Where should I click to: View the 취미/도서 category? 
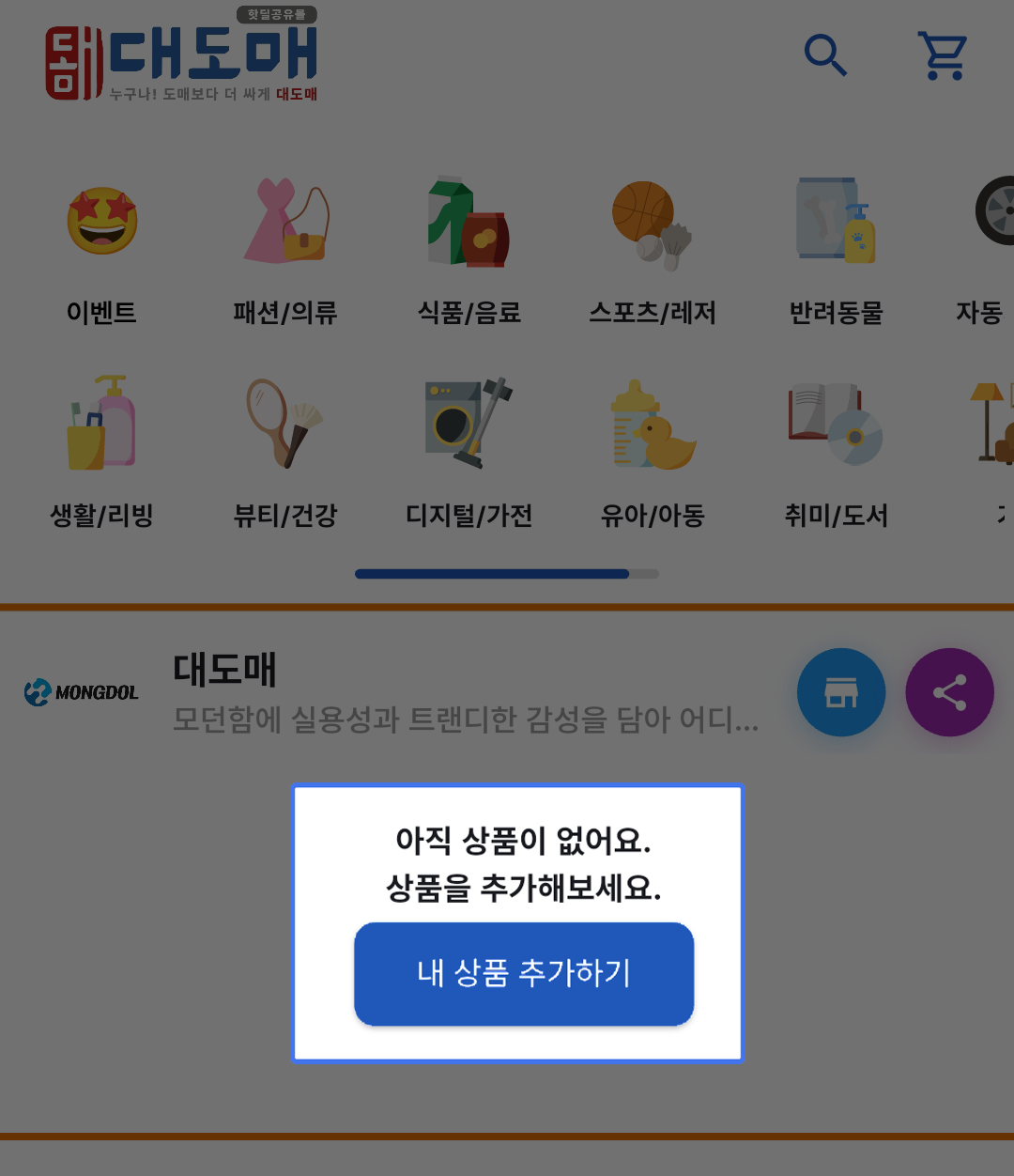836,451
